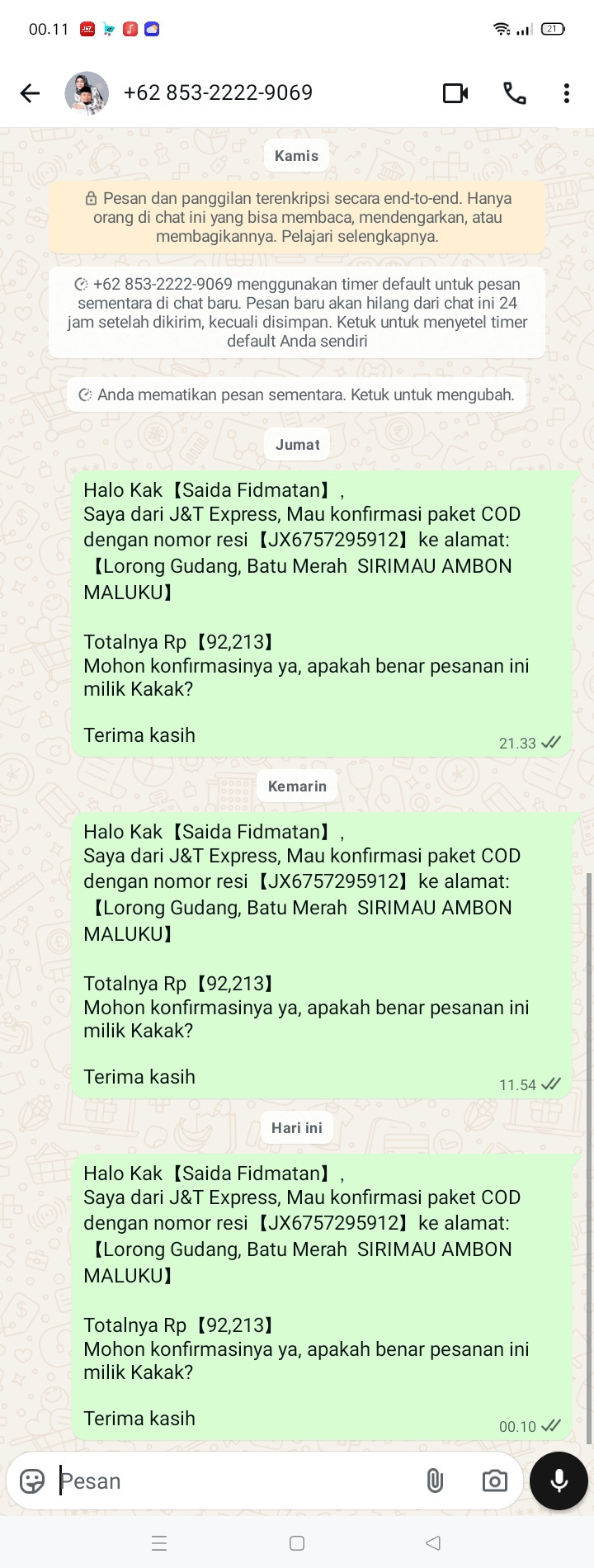This screenshot has height=1568, width=594.
Task: Attach a file with the paperclip
Action: coord(435,1481)
